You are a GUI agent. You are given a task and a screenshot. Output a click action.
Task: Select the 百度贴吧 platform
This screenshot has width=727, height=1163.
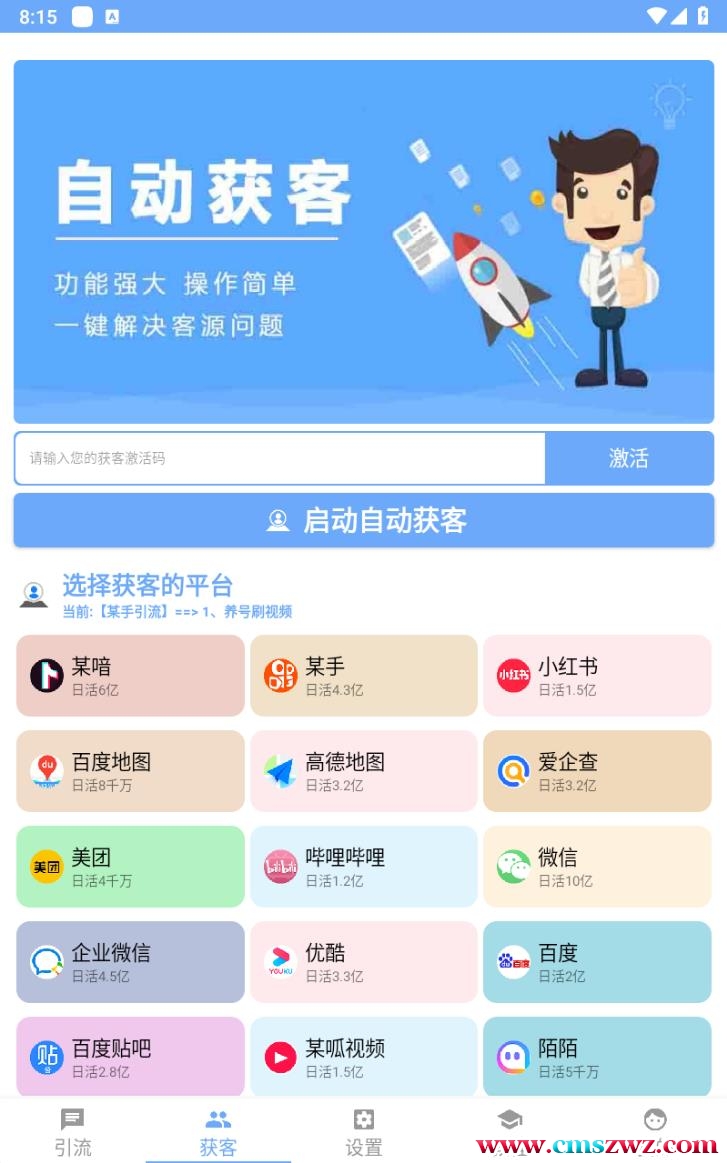click(130, 1057)
